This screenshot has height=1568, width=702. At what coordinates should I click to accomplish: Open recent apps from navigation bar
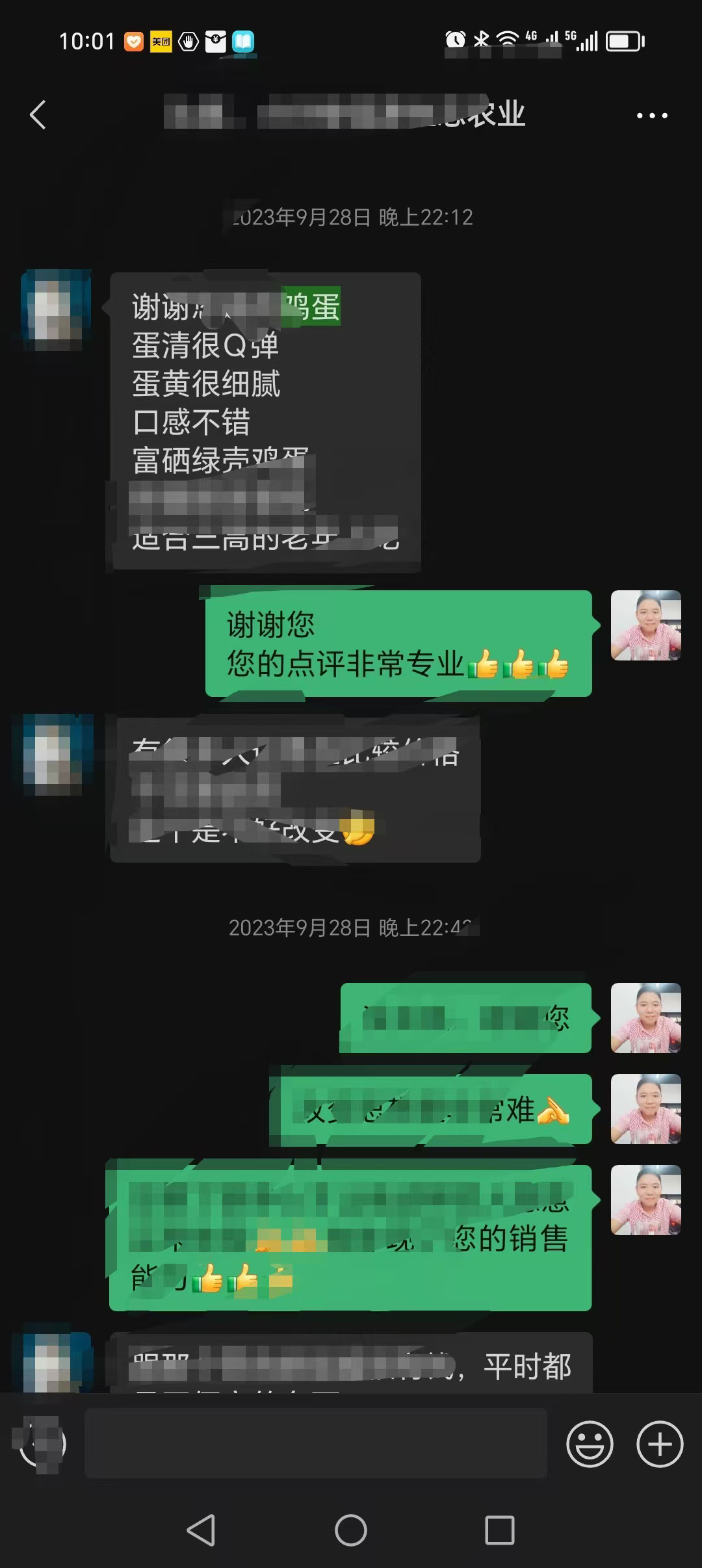pyautogui.click(x=500, y=1530)
